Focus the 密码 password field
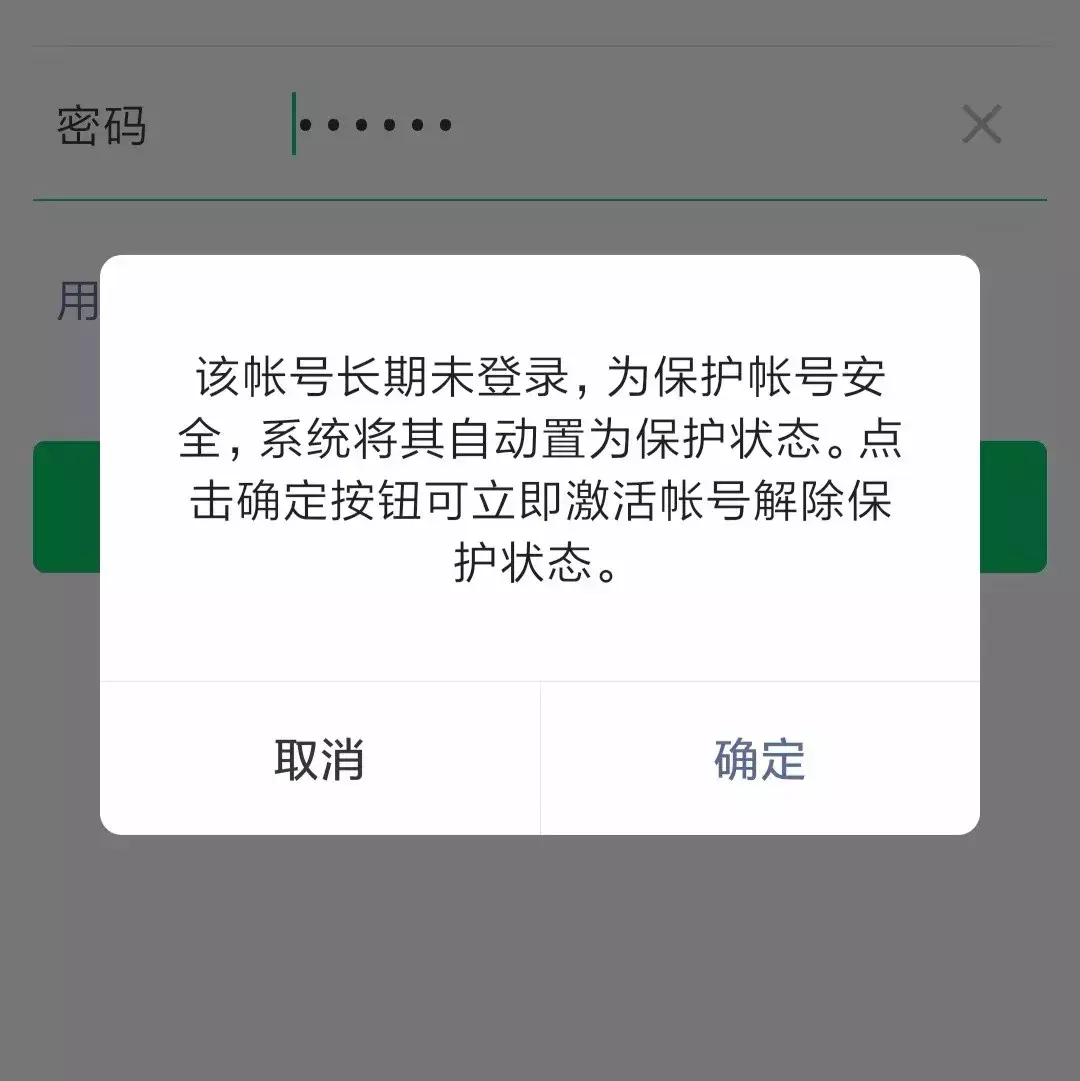 pyautogui.click(x=600, y=126)
